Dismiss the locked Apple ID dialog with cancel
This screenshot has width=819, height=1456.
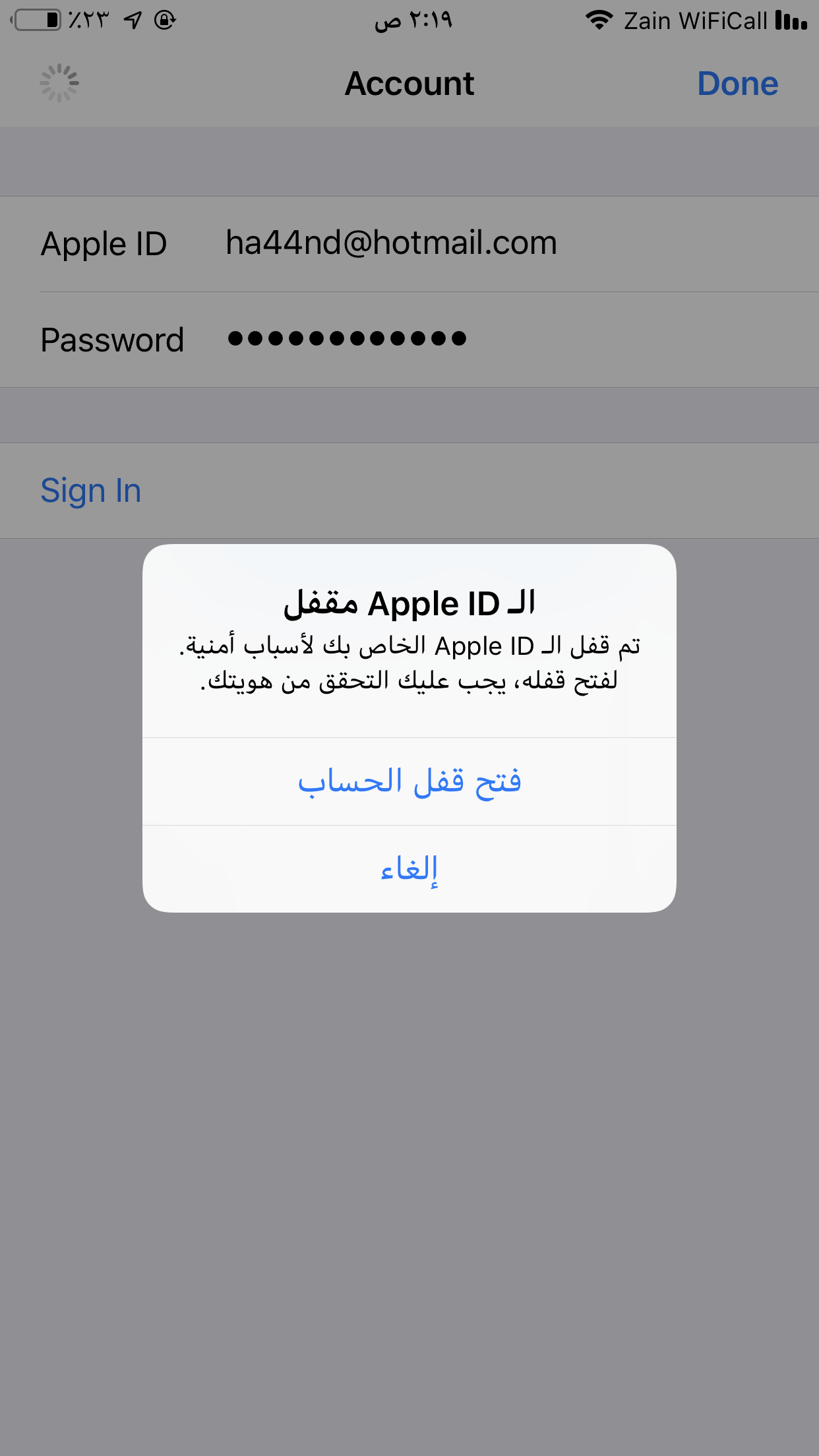click(x=409, y=869)
